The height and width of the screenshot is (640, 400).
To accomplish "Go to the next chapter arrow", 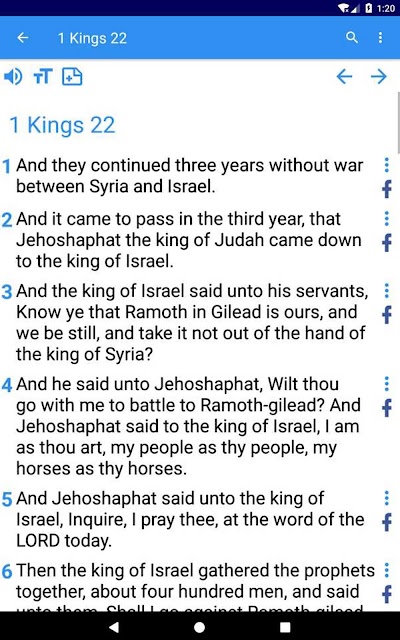I will (379, 76).
